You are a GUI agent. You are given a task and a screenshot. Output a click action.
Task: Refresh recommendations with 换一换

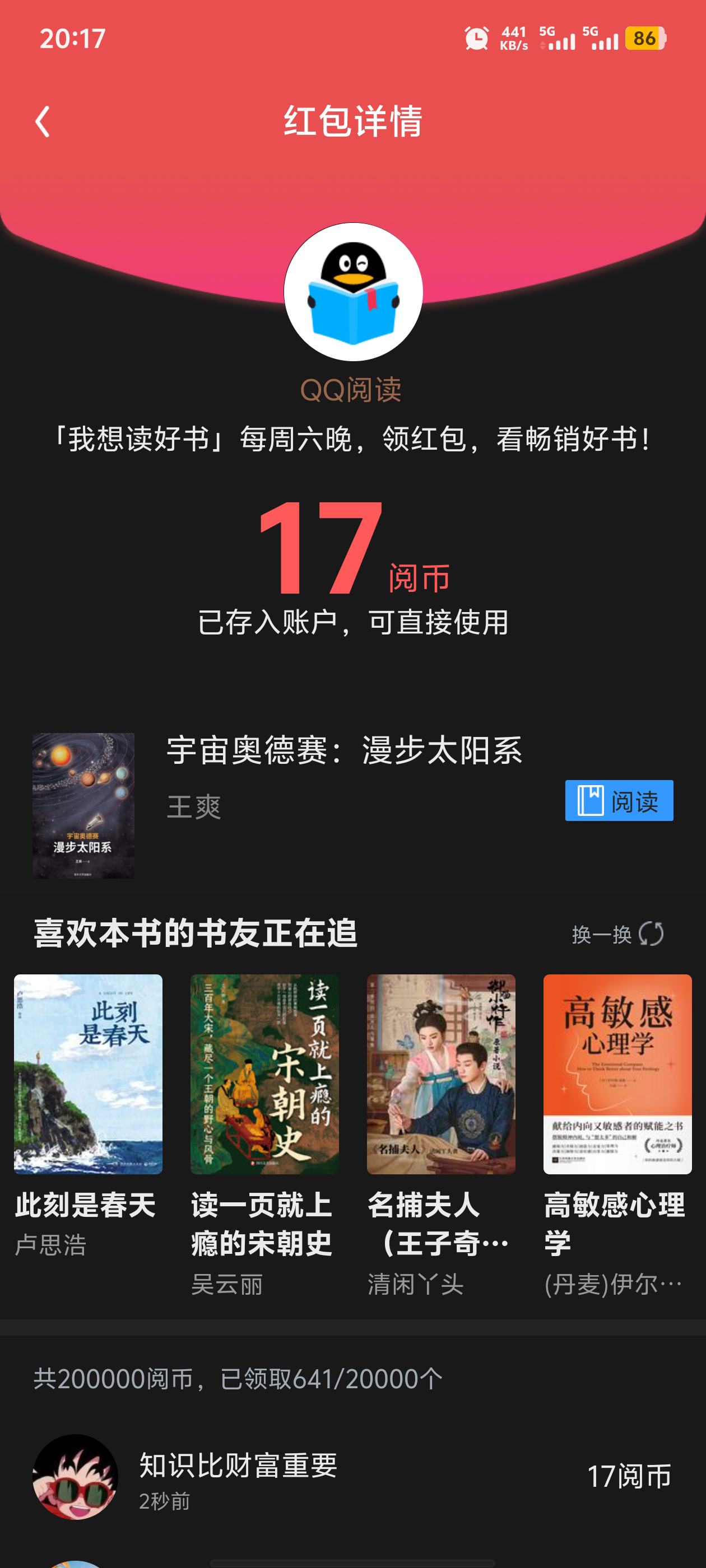coord(617,934)
